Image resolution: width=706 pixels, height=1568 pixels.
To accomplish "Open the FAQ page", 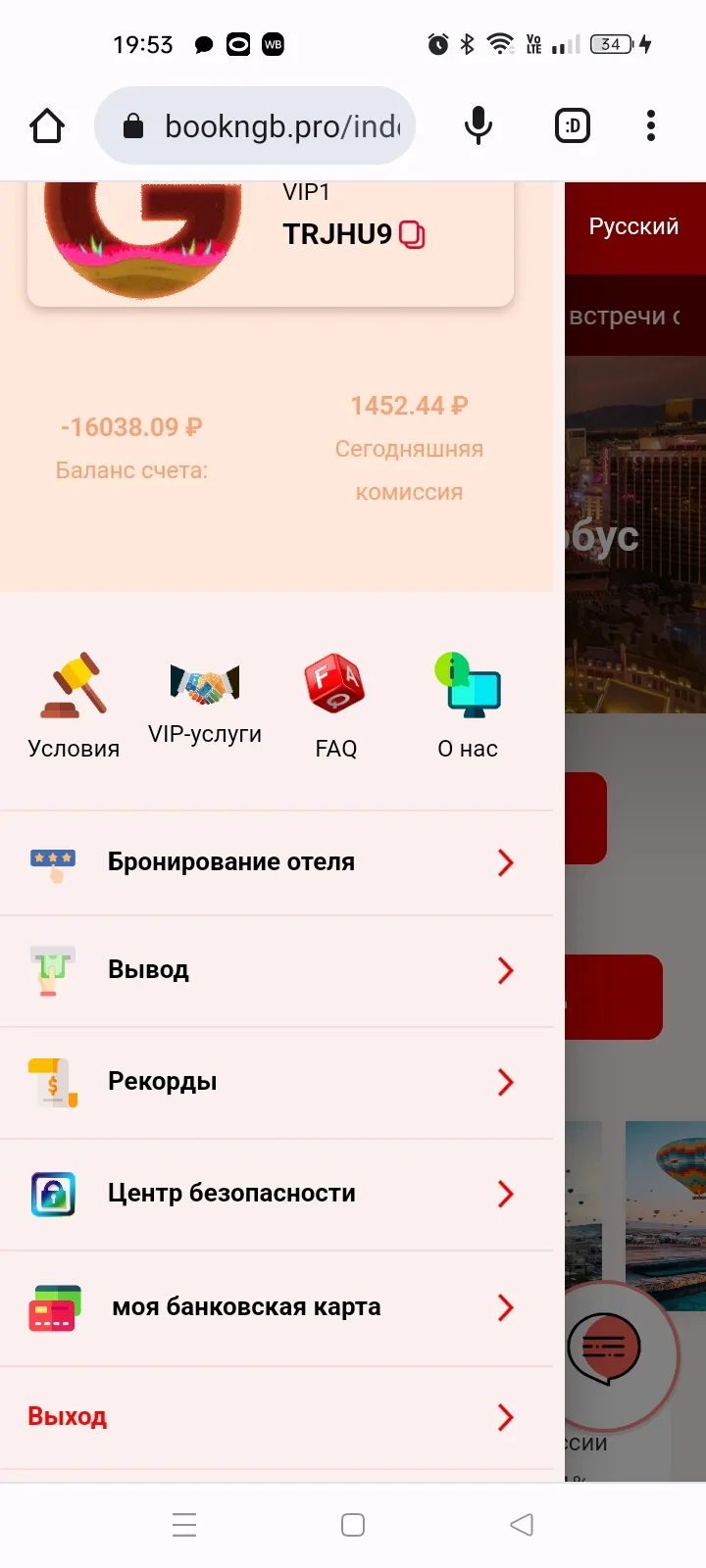I will tap(335, 707).
